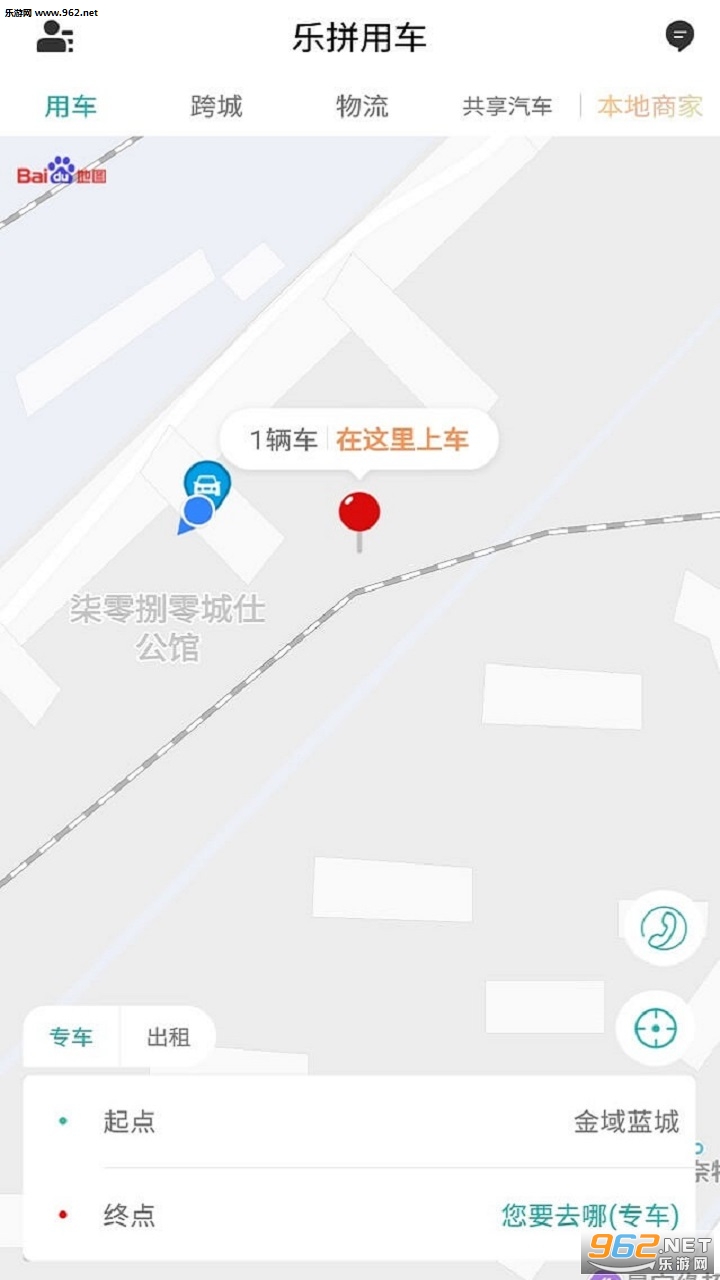Screen dimensions: 720x1280
Task: Tap the nearby car marker on map
Action: [207, 484]
